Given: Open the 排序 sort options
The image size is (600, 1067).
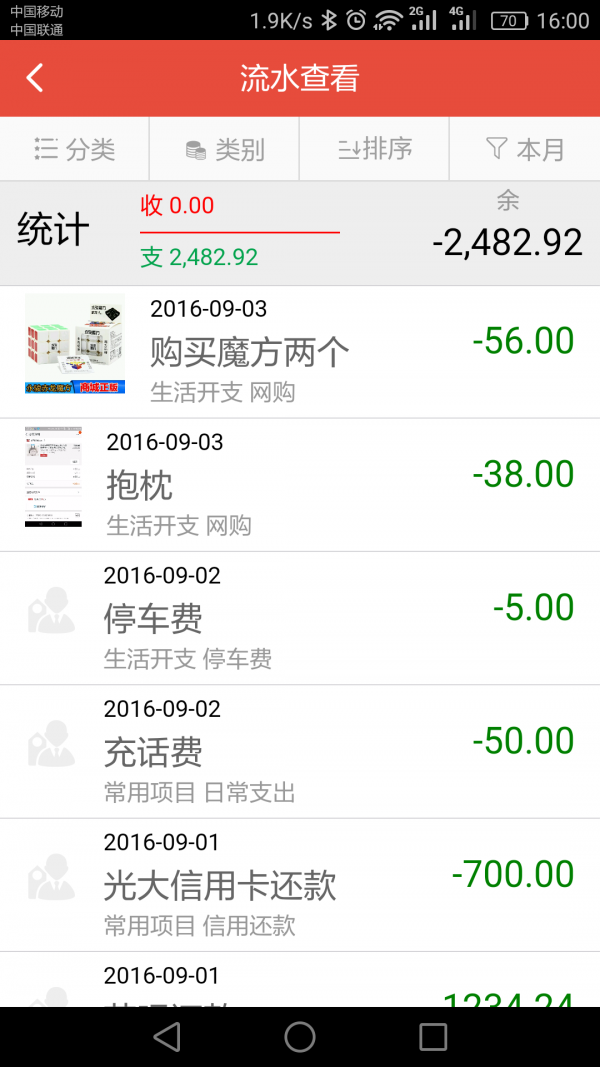Looking at the screenshot, I should coord(374,148).
